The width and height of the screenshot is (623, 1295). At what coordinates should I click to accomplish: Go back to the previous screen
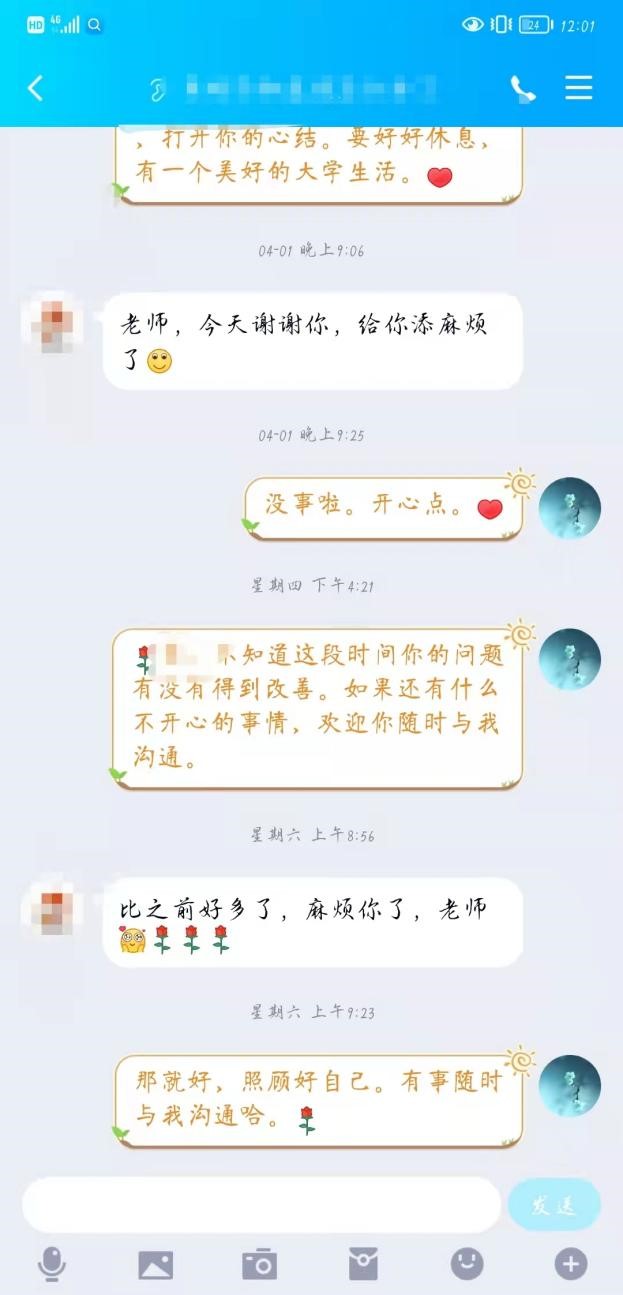click(x=36, y=88)
